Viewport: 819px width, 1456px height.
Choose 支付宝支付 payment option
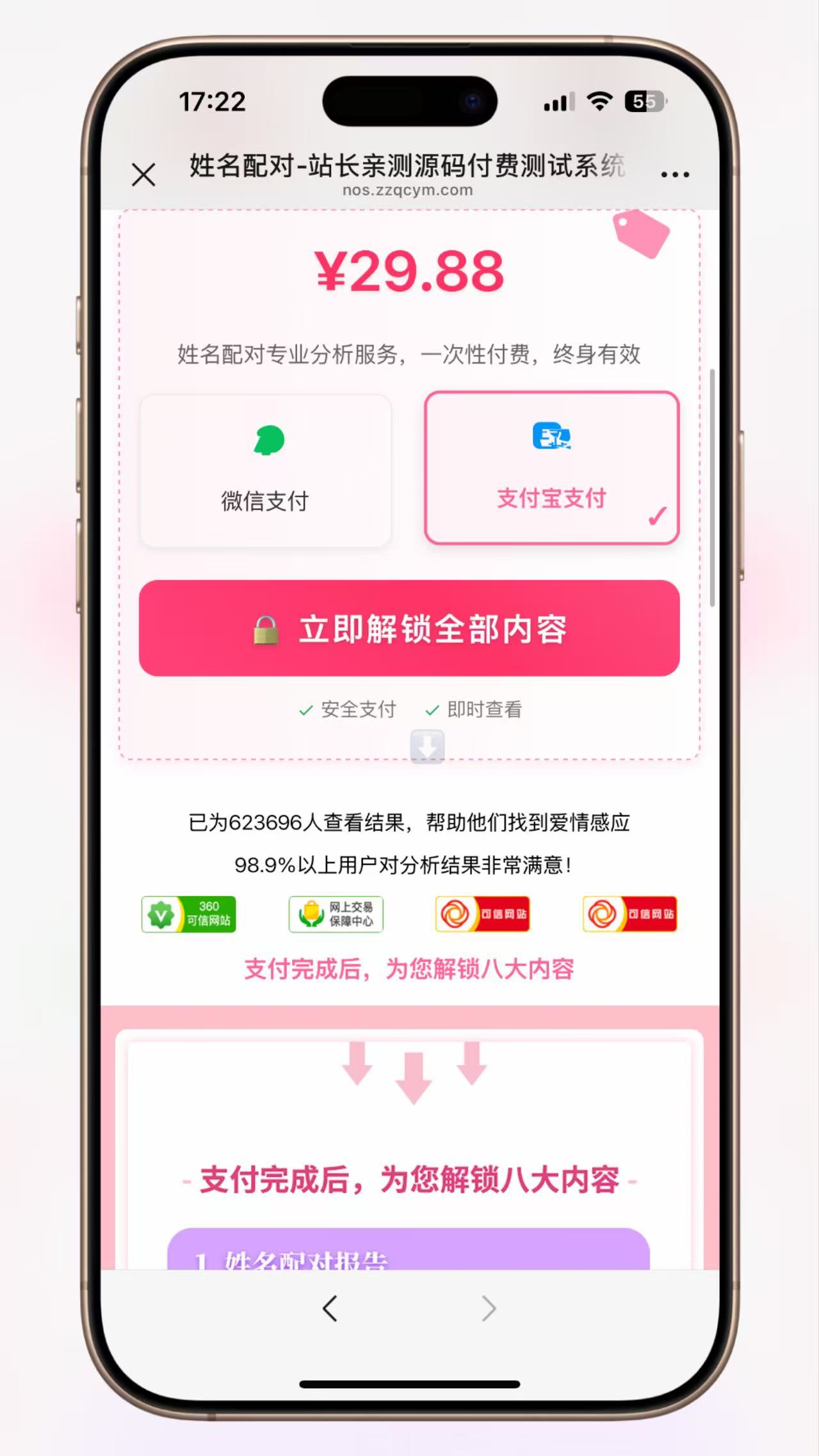(x=551, y=468)
